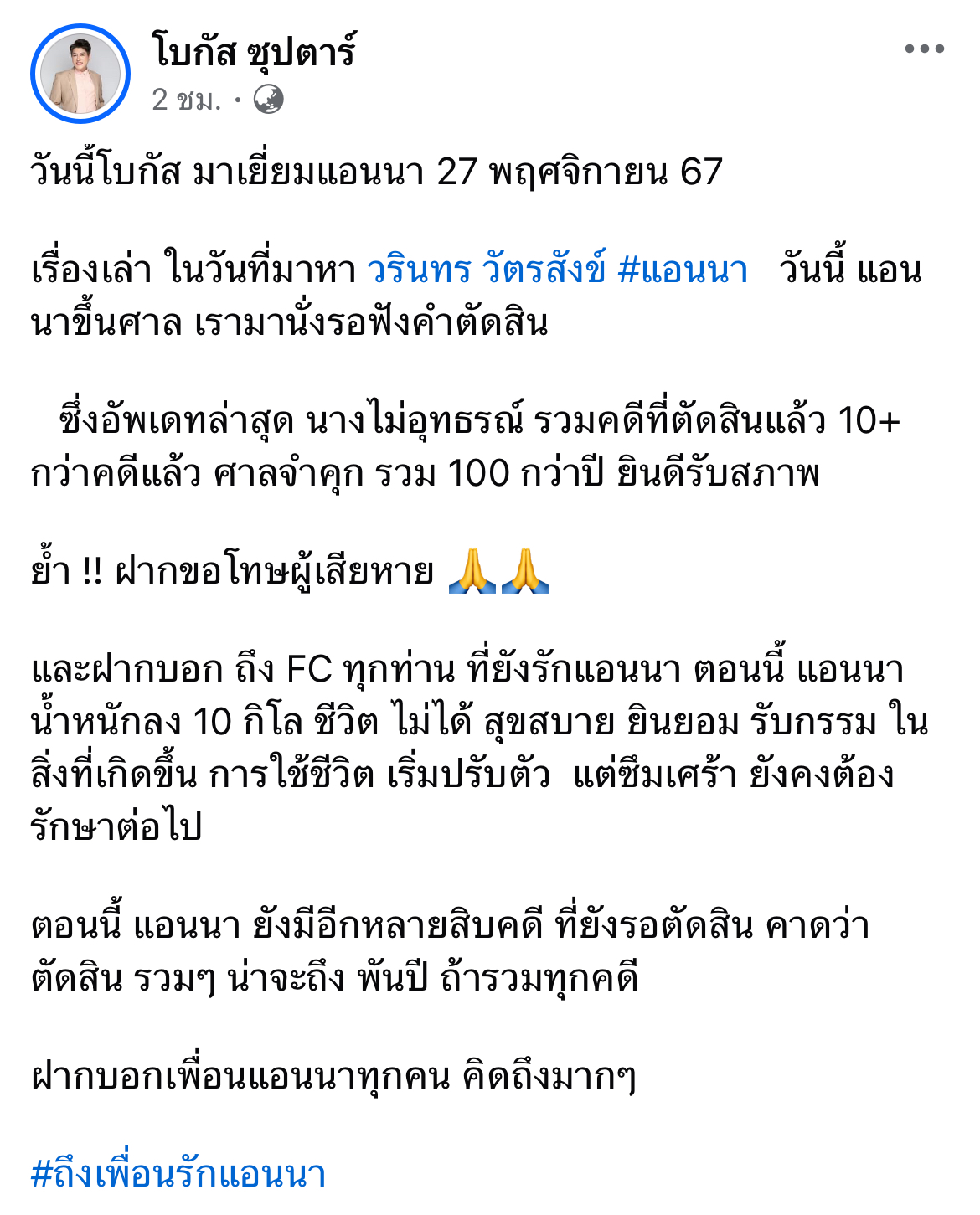Screen dimensions: 980x1215
Task: Open tagged profile วรินทร วัตรสังข์
Action: 487,270
